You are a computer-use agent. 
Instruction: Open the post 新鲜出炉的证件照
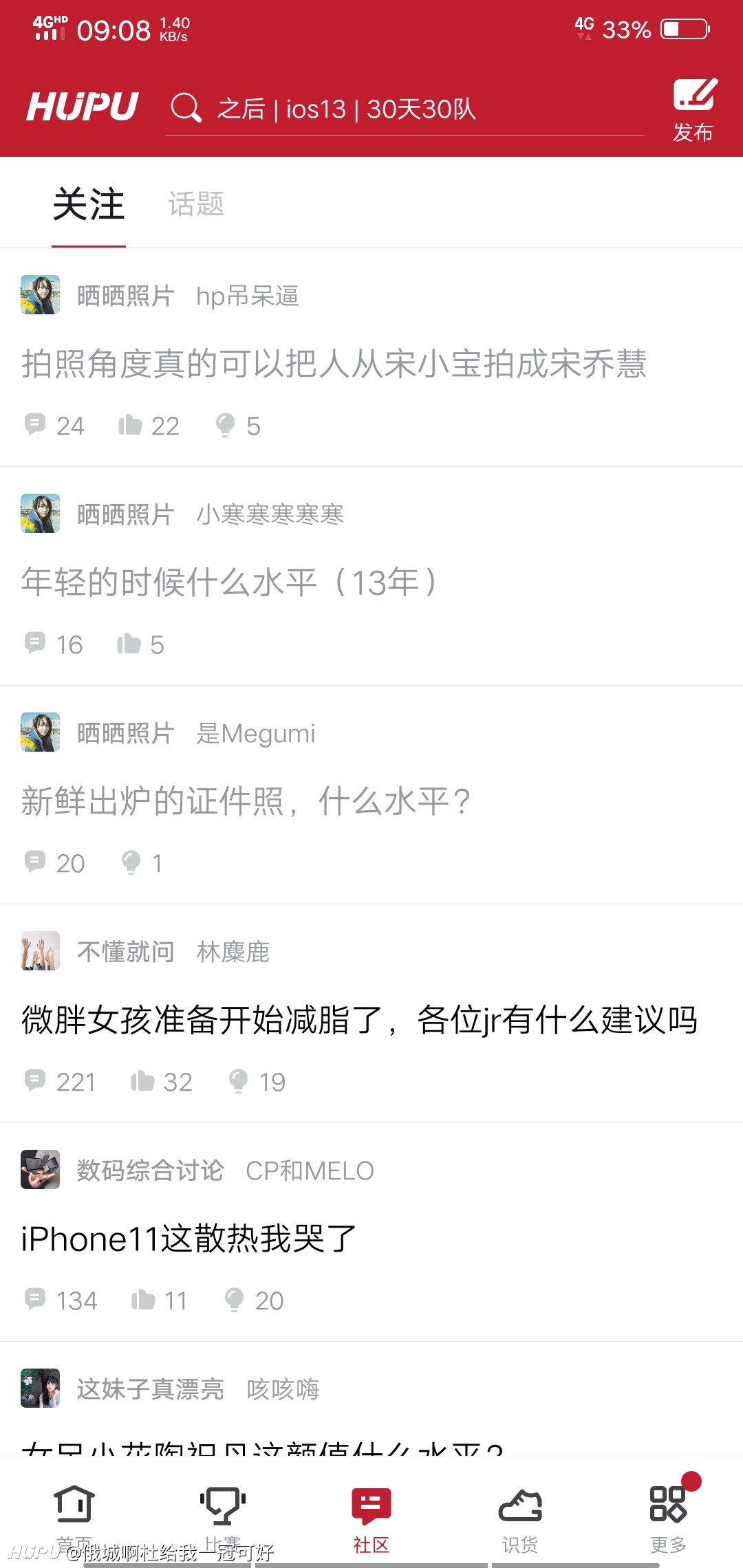[246, 801]
